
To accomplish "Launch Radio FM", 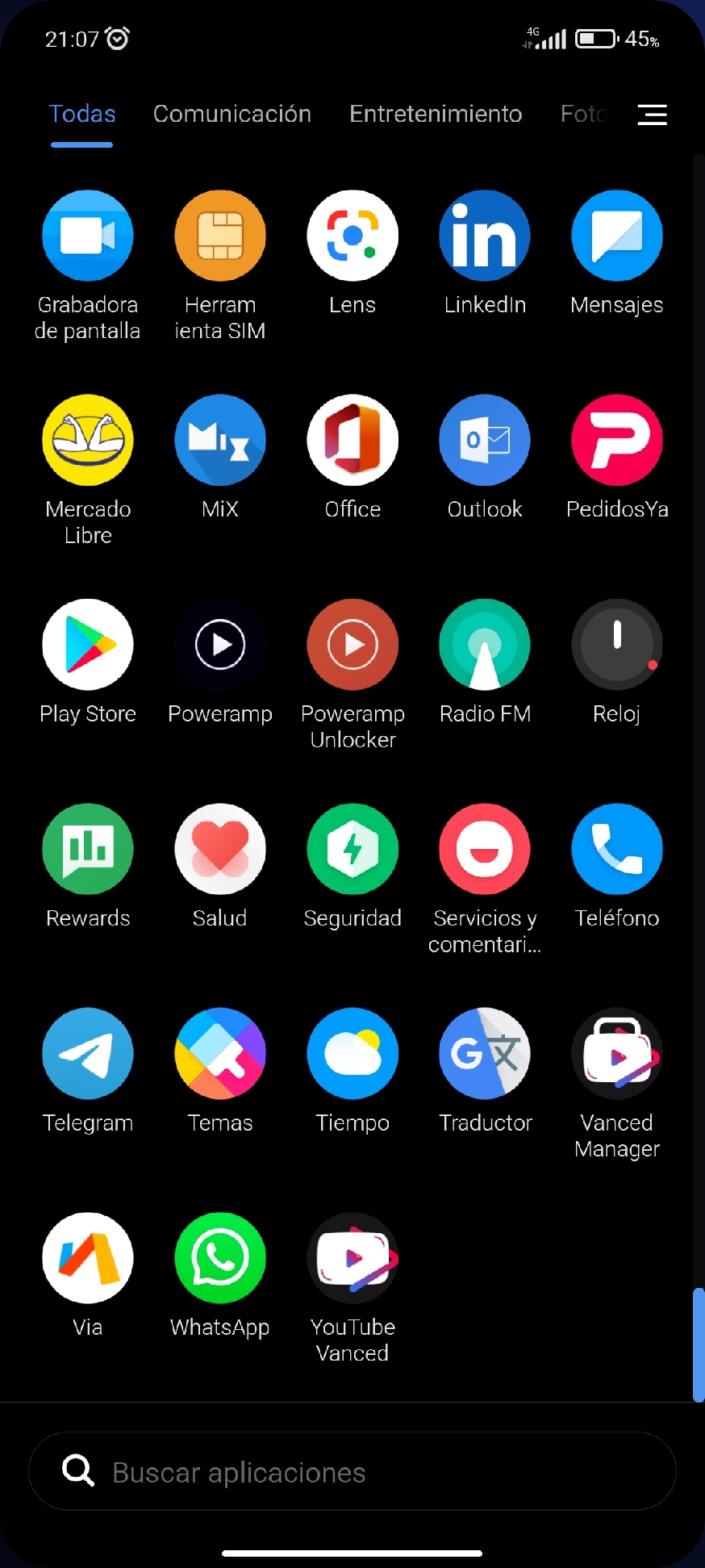I will click(485, 645).
